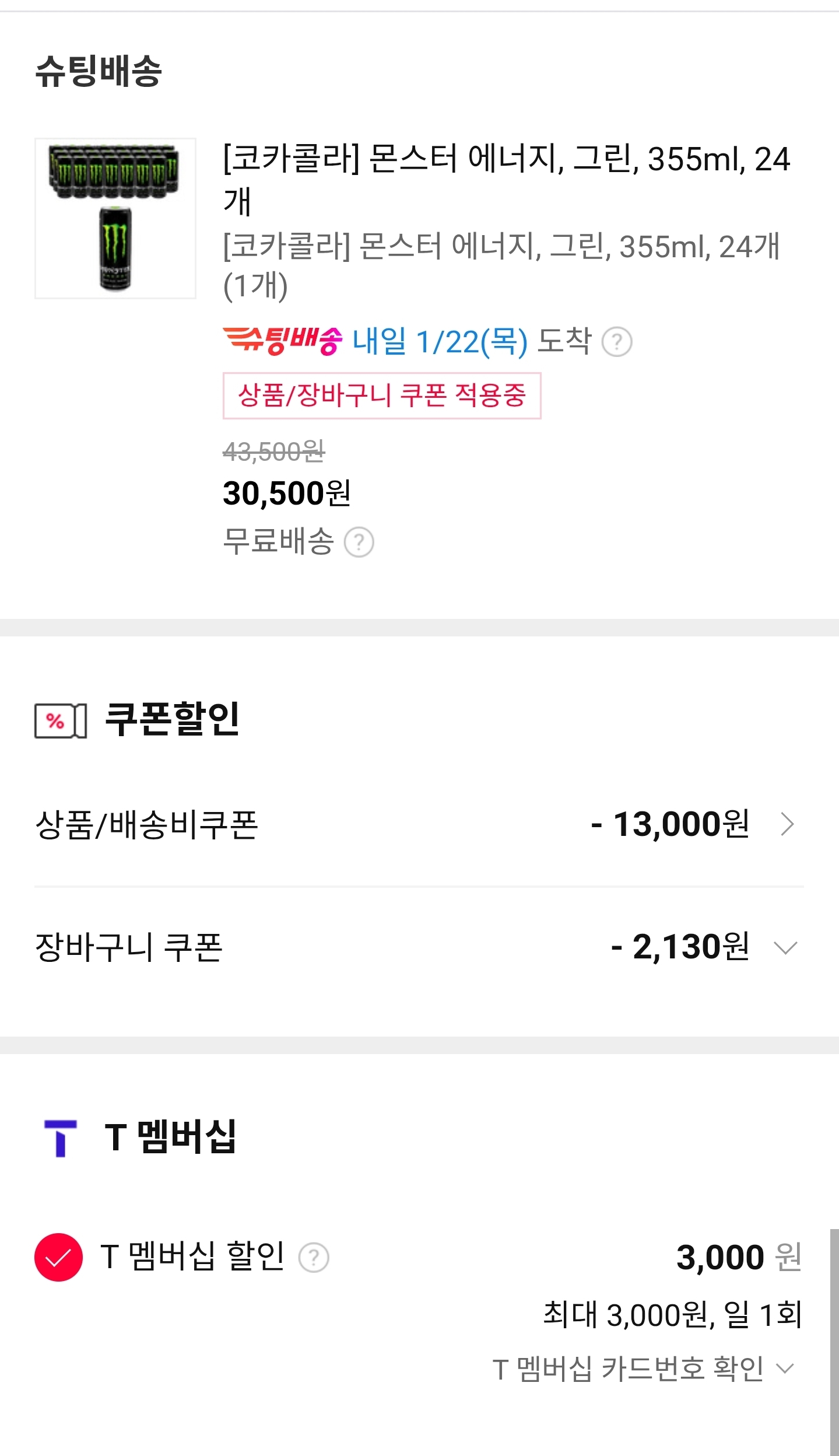Tap the help icon beside 슈팅배송 arrival date
Viewport: 839px width, 1456px height.
[616, 342]
